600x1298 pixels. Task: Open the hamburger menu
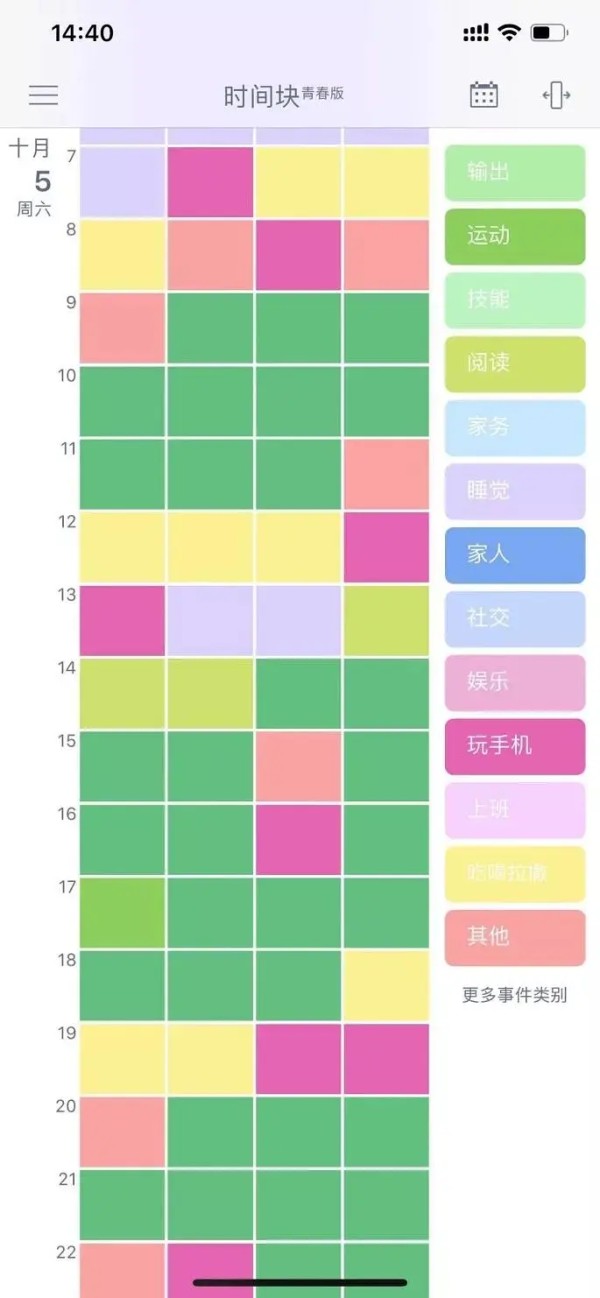[43, 95]
